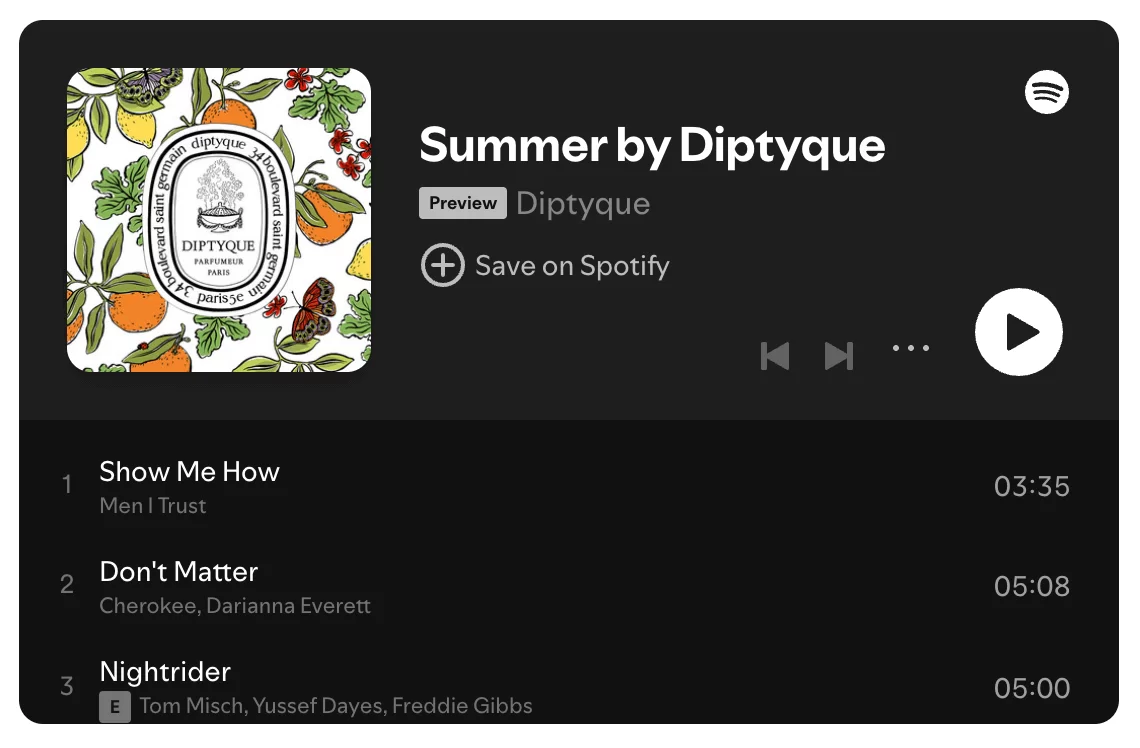Open the Diptyque artist link
This screenshot has height=748, width=1140.
click(583, 204)
